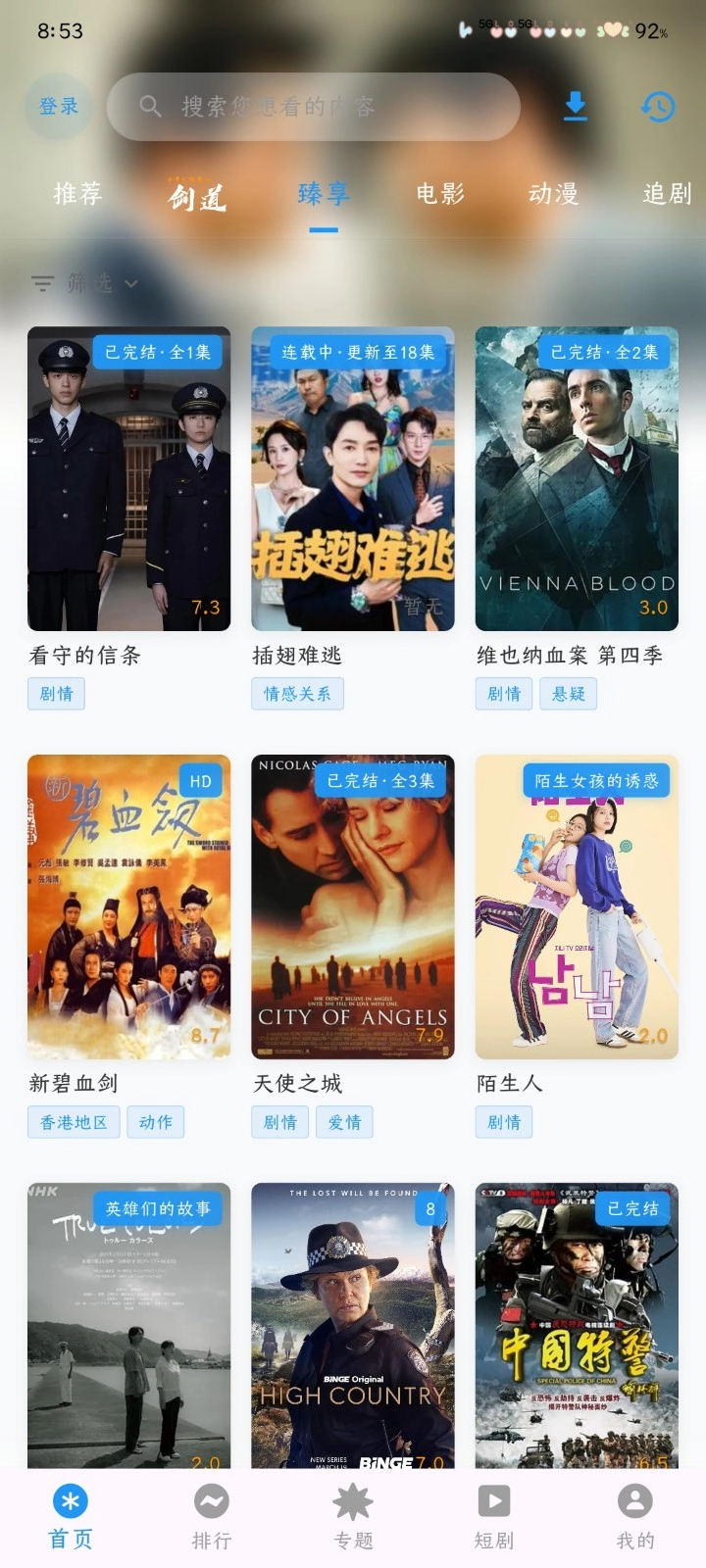Tap the 登录 login button
Viewport: 706px width, 1568px height.
tap(58, 107)
